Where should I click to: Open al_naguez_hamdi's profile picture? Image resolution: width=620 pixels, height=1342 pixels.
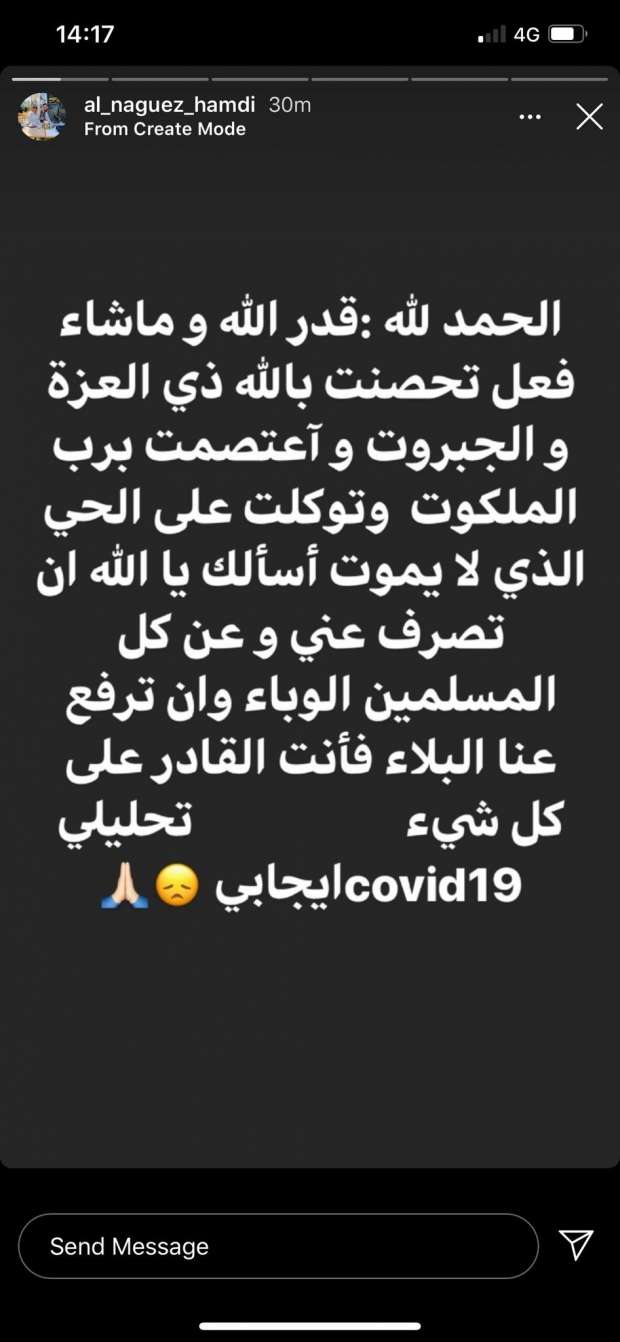point(42,117)
